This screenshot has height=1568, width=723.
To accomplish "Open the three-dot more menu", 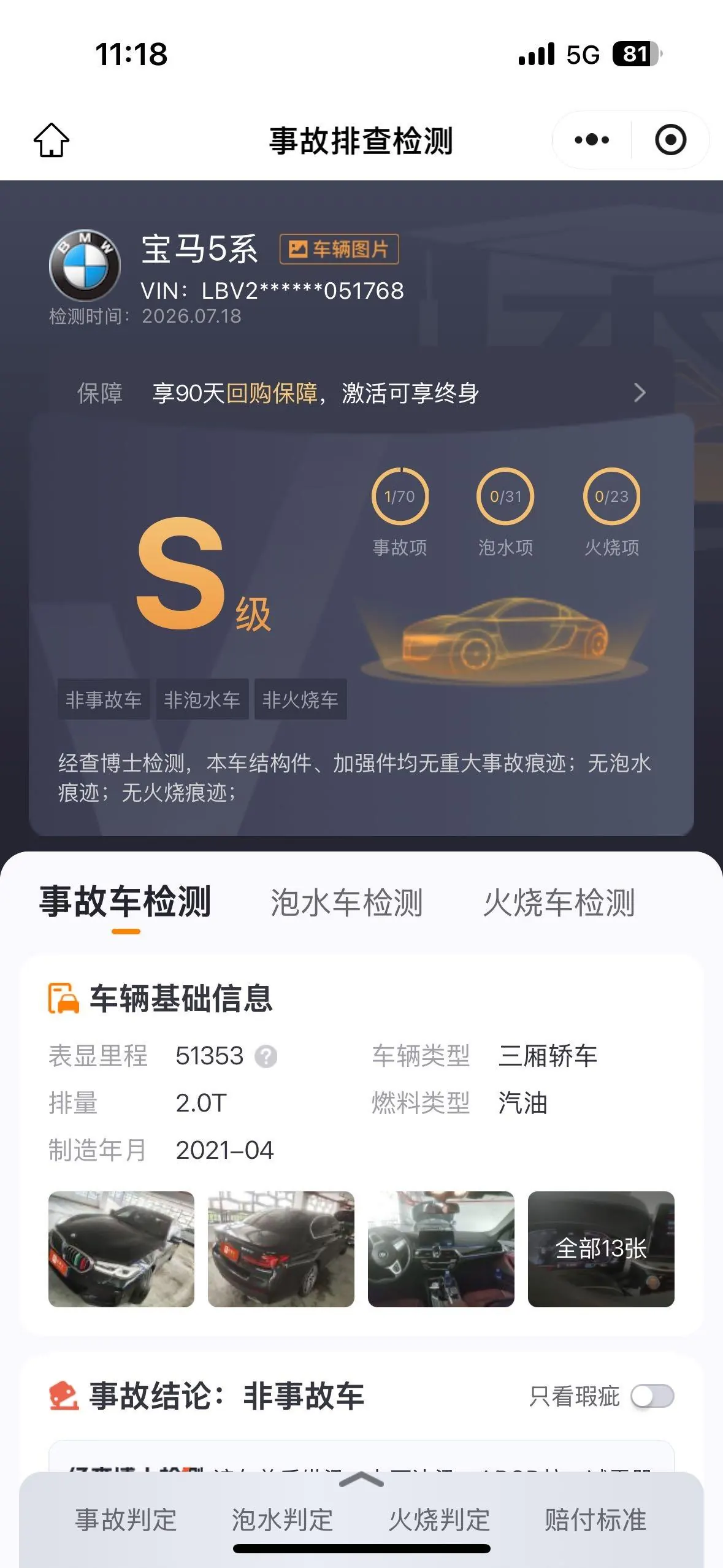I will (592, 140).
